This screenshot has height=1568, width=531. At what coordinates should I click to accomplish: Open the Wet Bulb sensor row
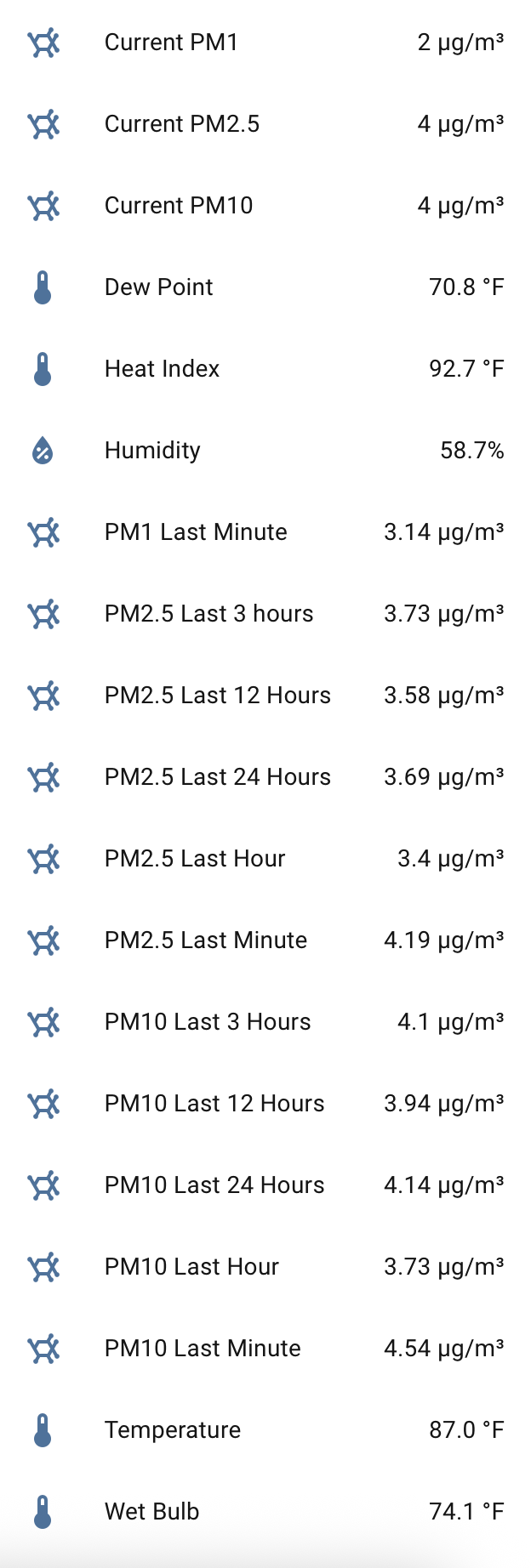[x=151, y=1512]
